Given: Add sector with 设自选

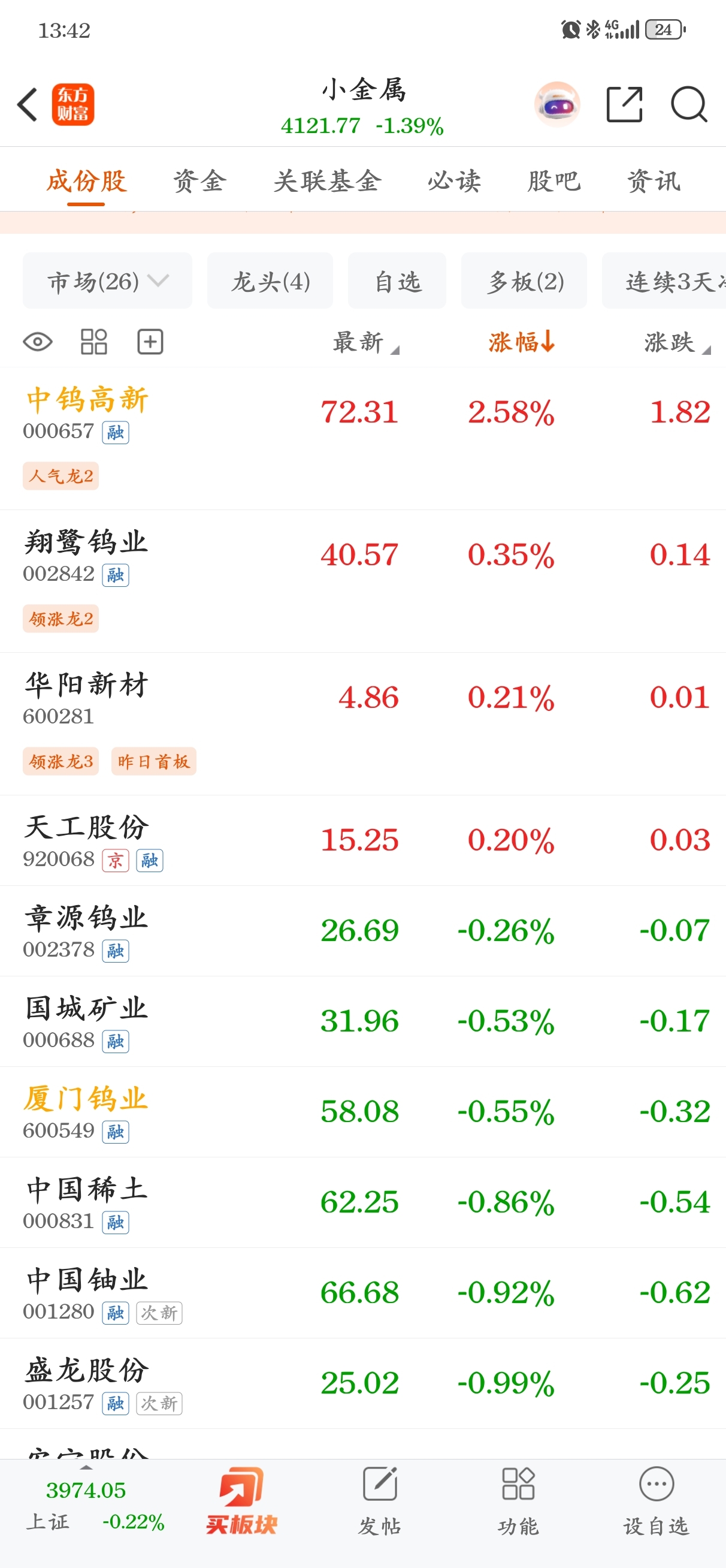Looking at the screenshot, I should (656, 1501).
